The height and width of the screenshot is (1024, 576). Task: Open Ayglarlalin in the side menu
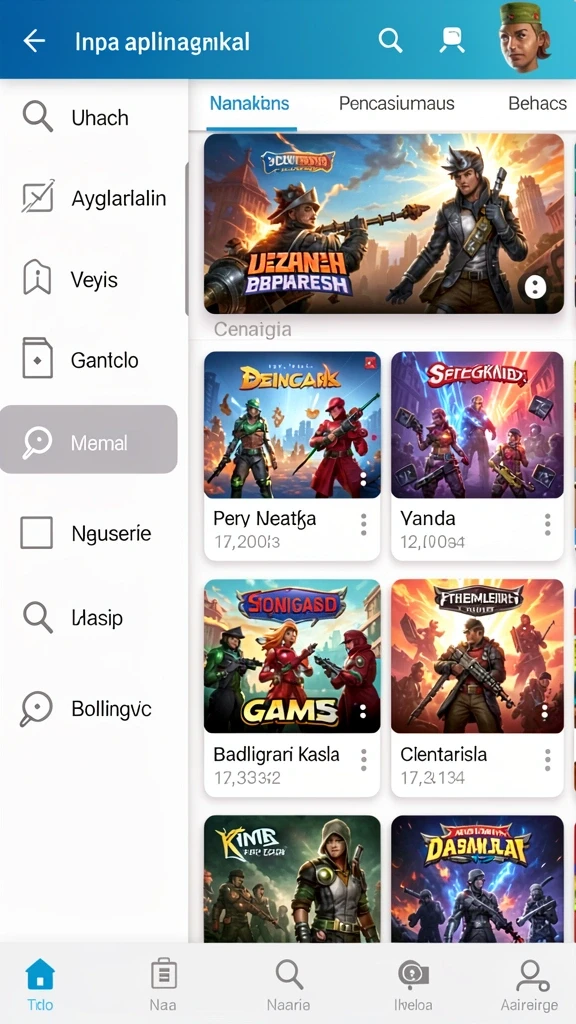coord(88,199)
